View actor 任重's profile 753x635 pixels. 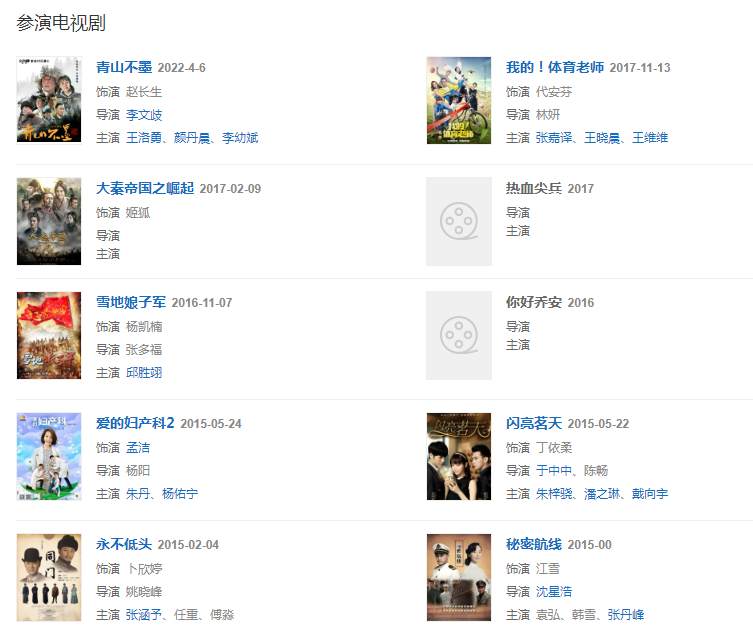coord(187,615)
